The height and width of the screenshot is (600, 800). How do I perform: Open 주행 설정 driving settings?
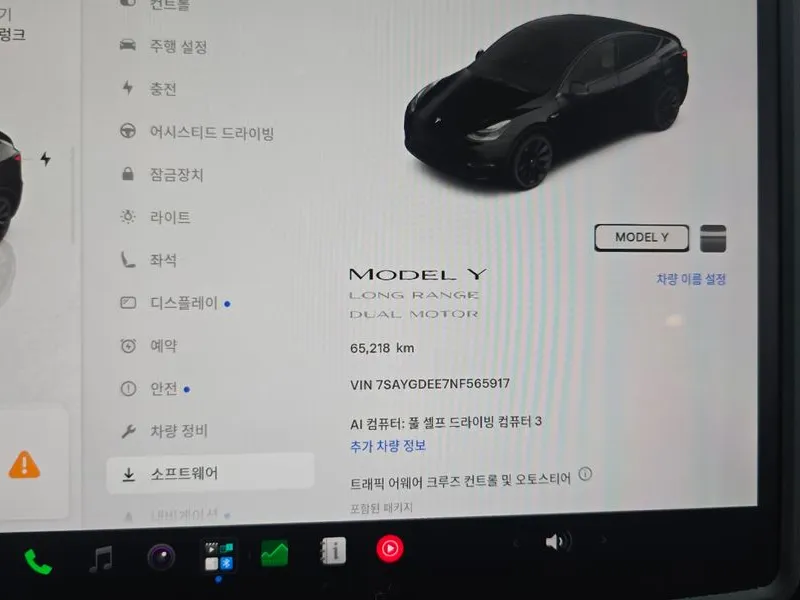pos(163,46)
